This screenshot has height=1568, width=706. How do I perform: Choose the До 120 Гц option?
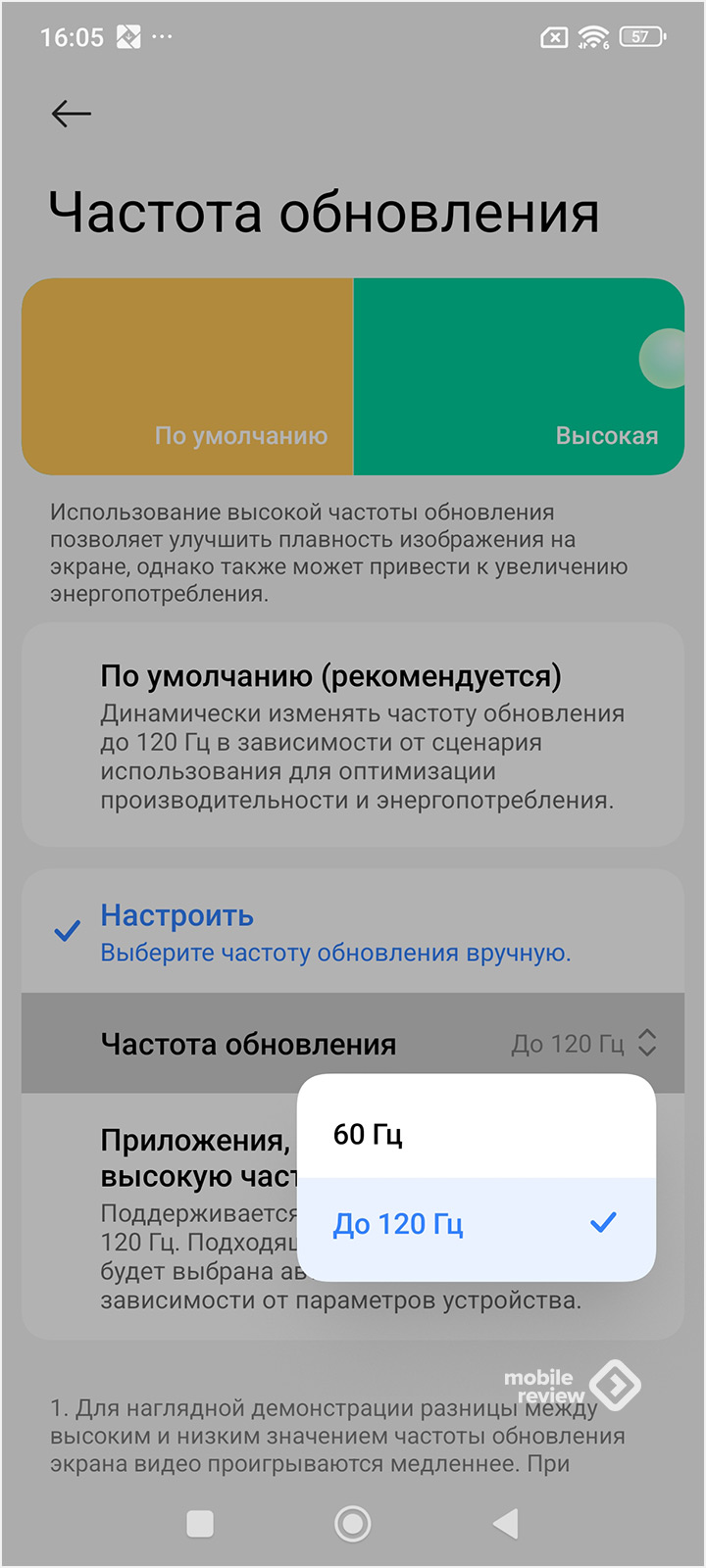point(476,1227)
